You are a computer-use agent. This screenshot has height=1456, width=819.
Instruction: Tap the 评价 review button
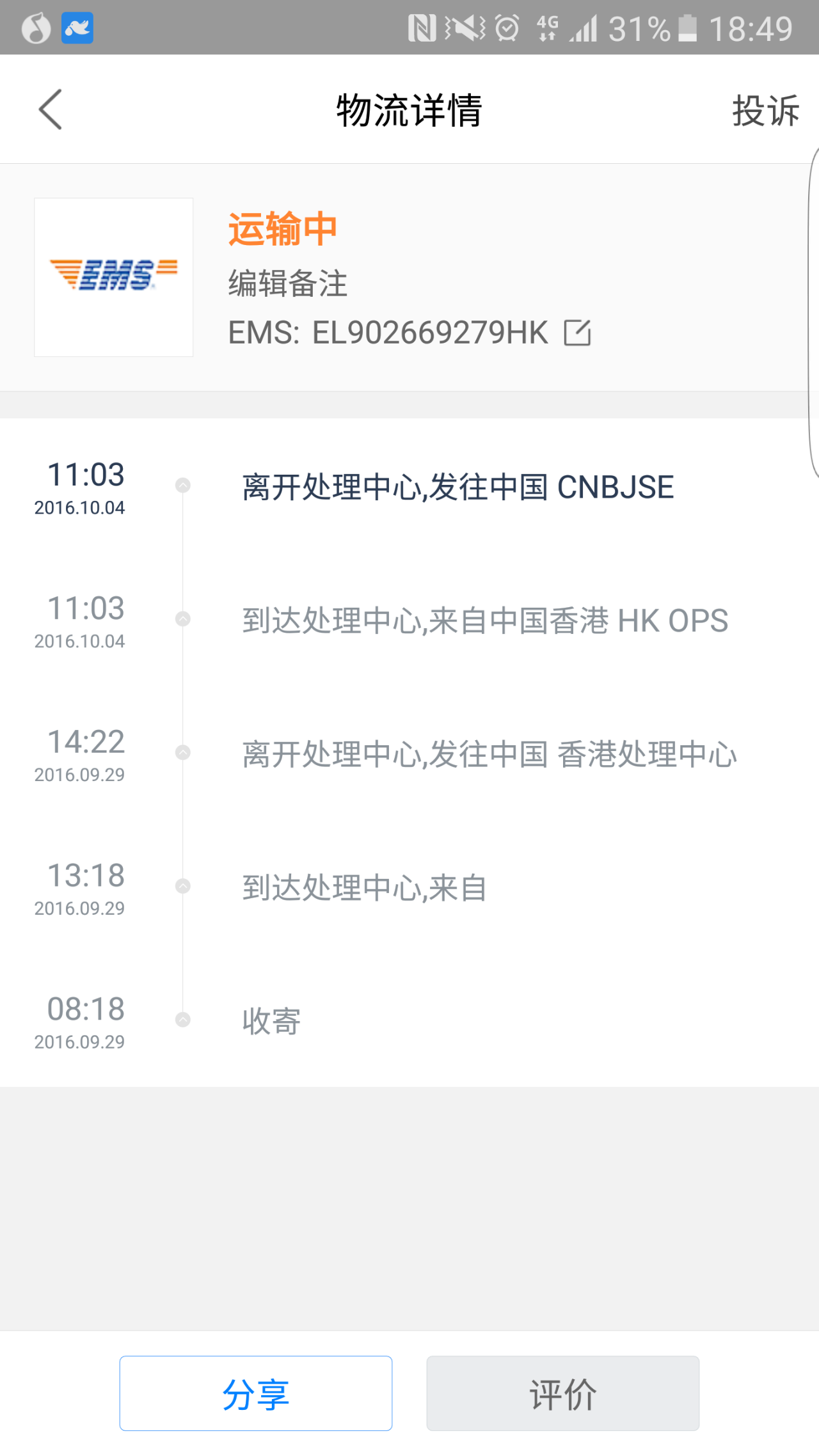coord(562,1393)
